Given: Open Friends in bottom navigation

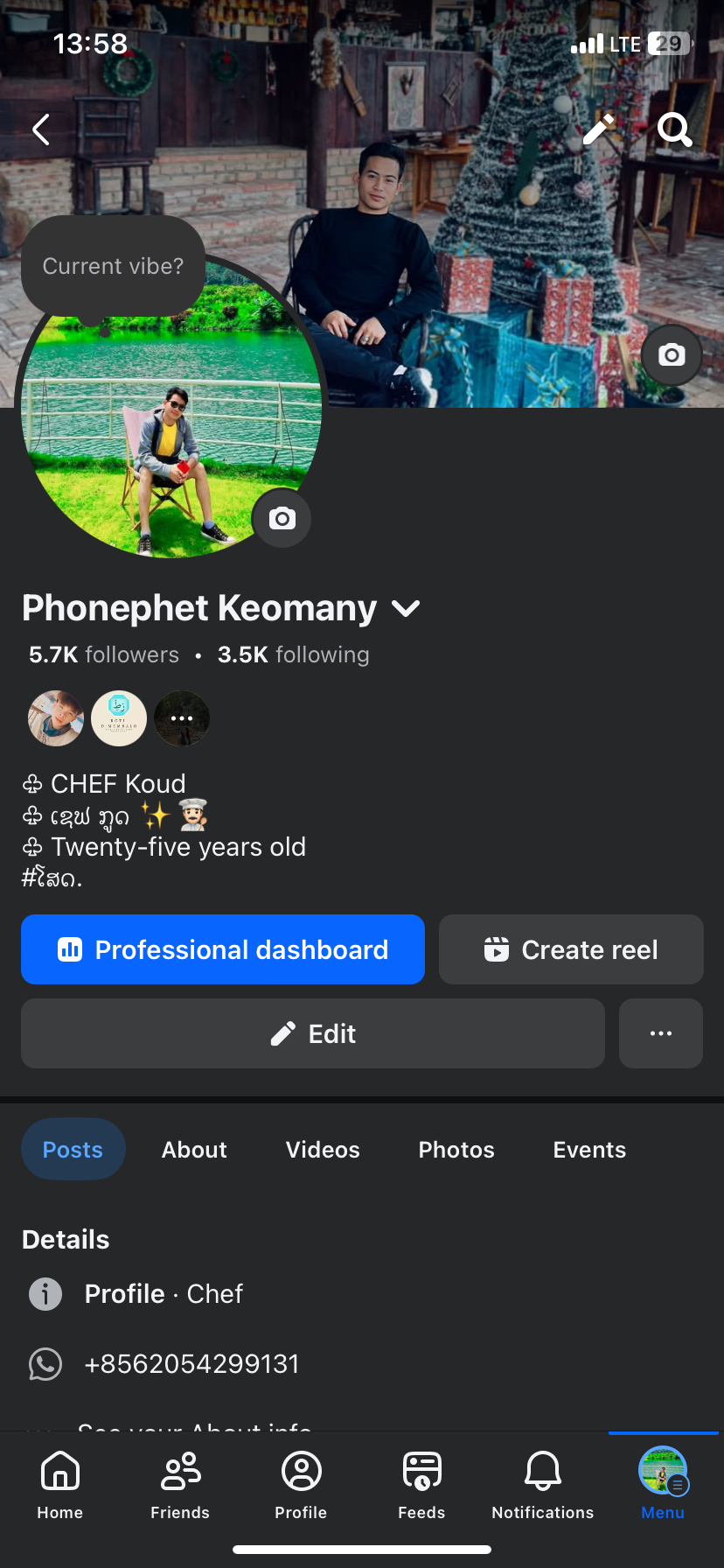Looking at the screenshot, I should [180, 1482].
